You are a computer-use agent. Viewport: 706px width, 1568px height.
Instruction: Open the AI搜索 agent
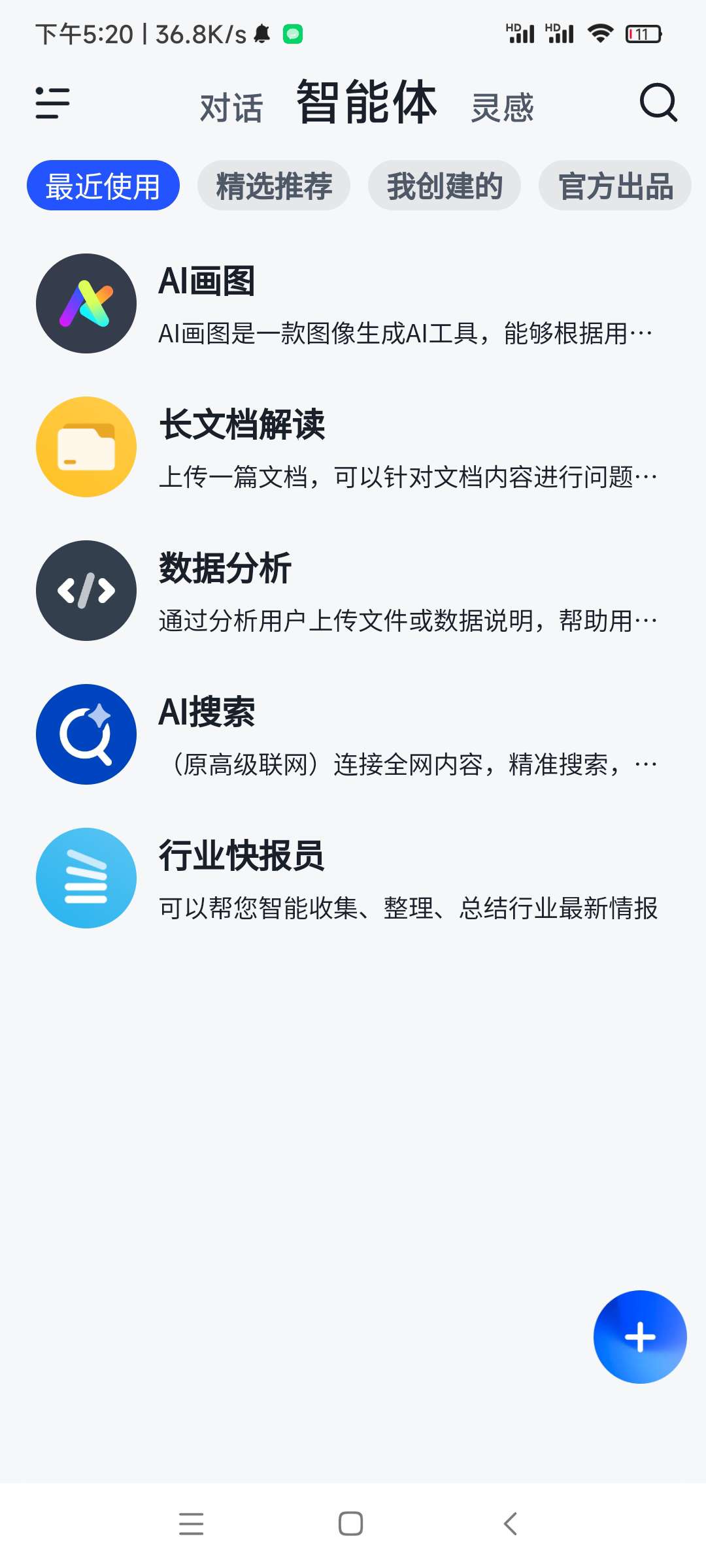click(x=353, y=735)
